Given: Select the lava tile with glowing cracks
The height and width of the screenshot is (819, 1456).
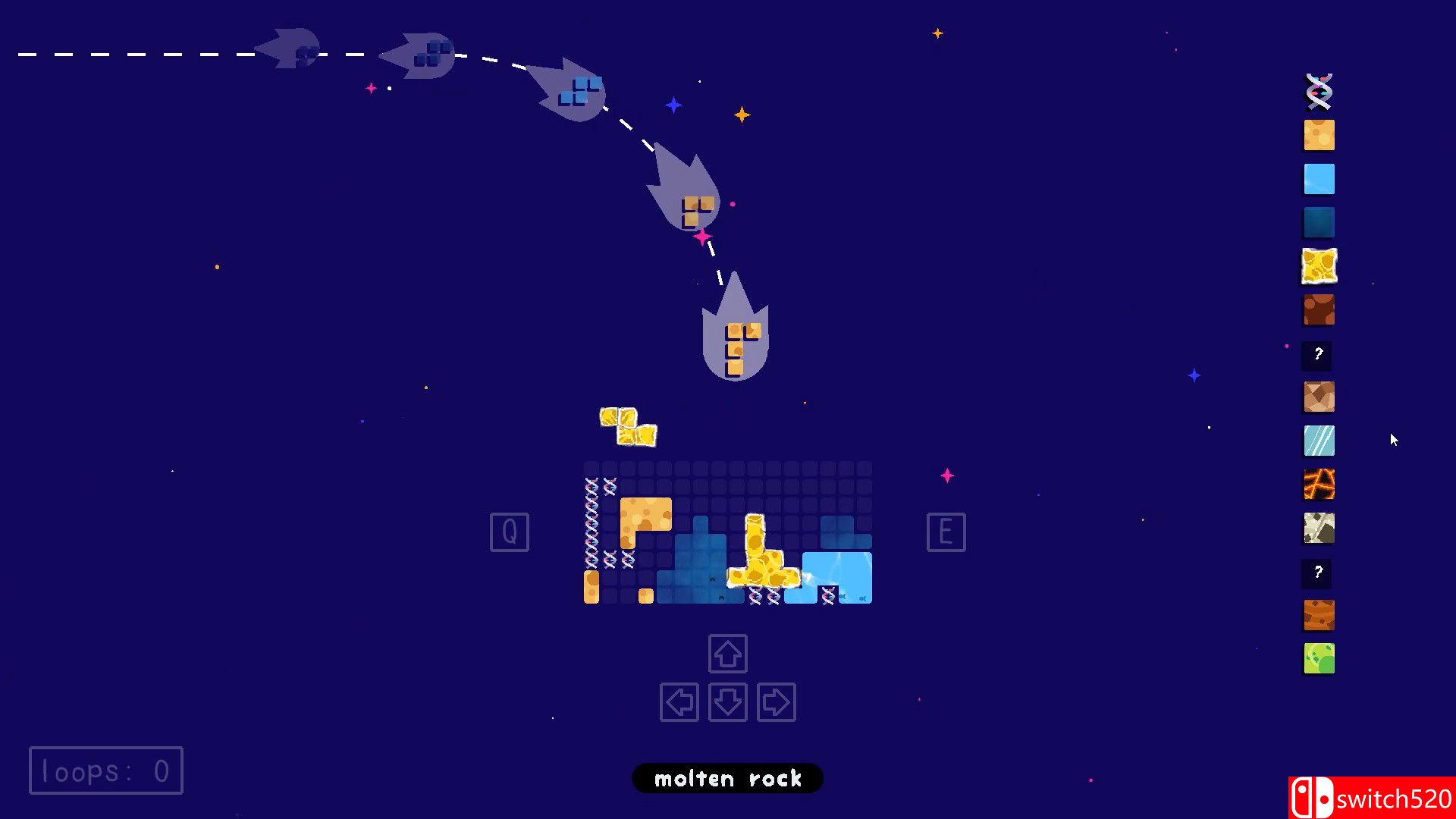Looking at the screenshot, I should click(x=1319, y=485).
